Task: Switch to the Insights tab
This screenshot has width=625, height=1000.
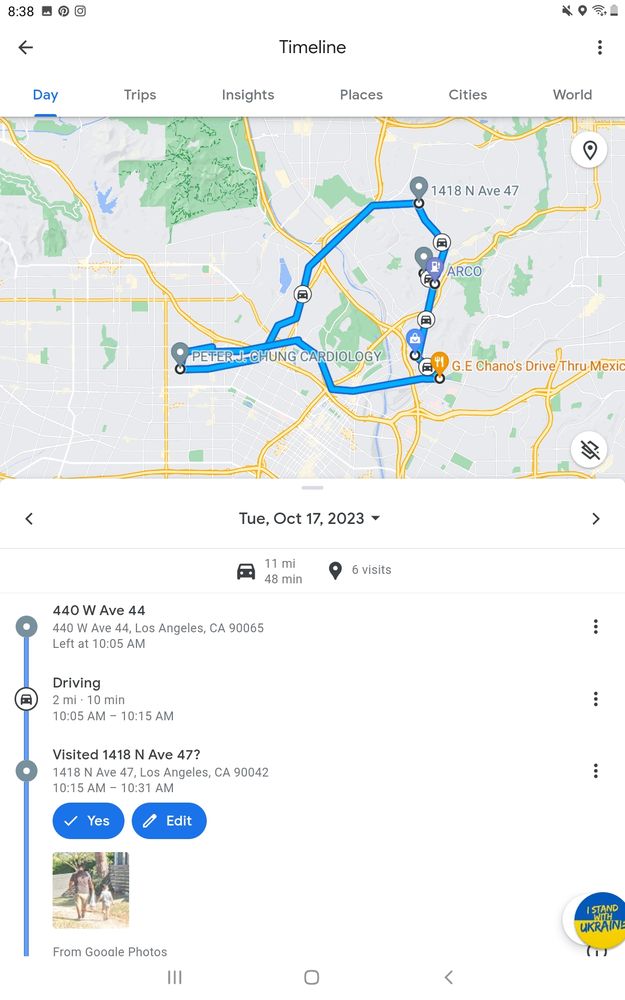Action: point(248,95)
